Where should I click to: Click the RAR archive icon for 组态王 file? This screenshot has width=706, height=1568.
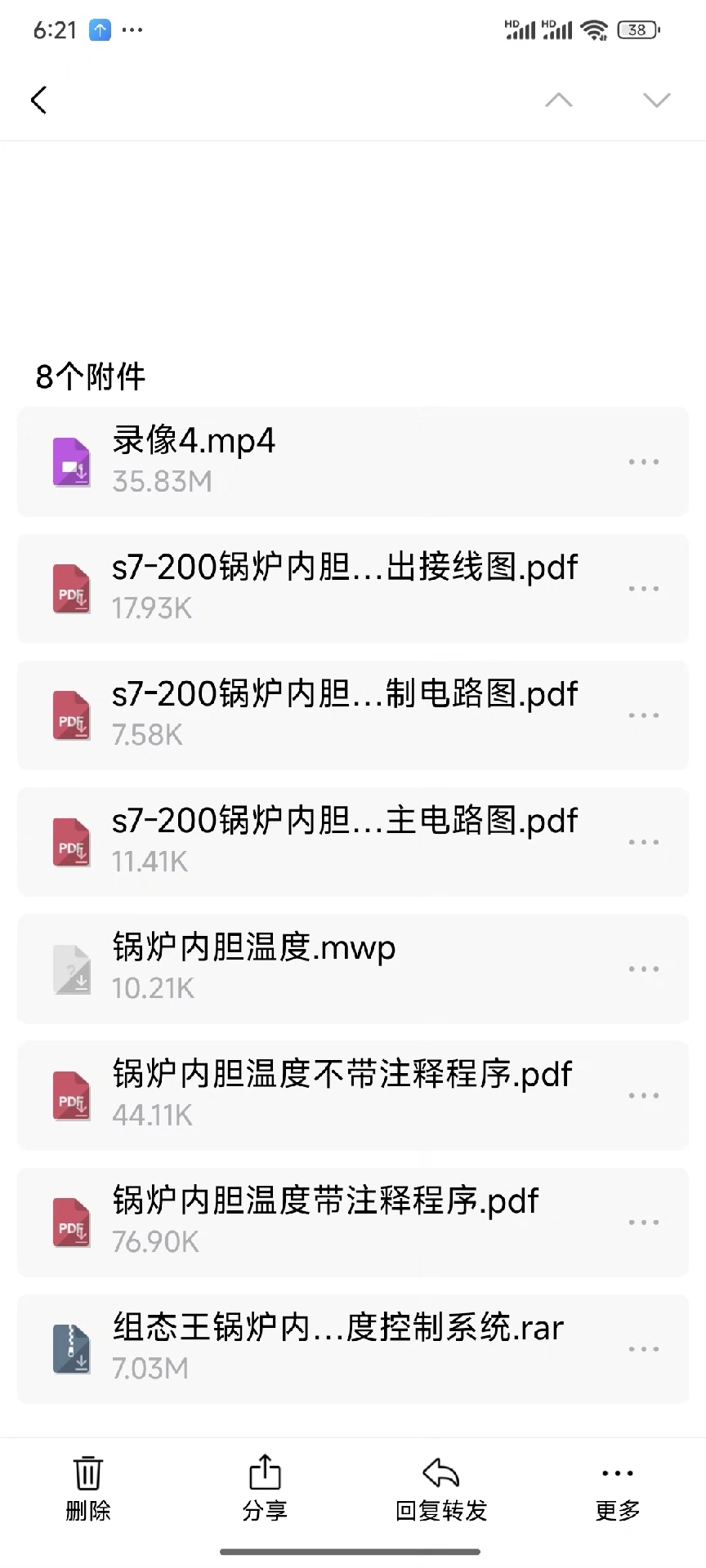[71, 1349]
